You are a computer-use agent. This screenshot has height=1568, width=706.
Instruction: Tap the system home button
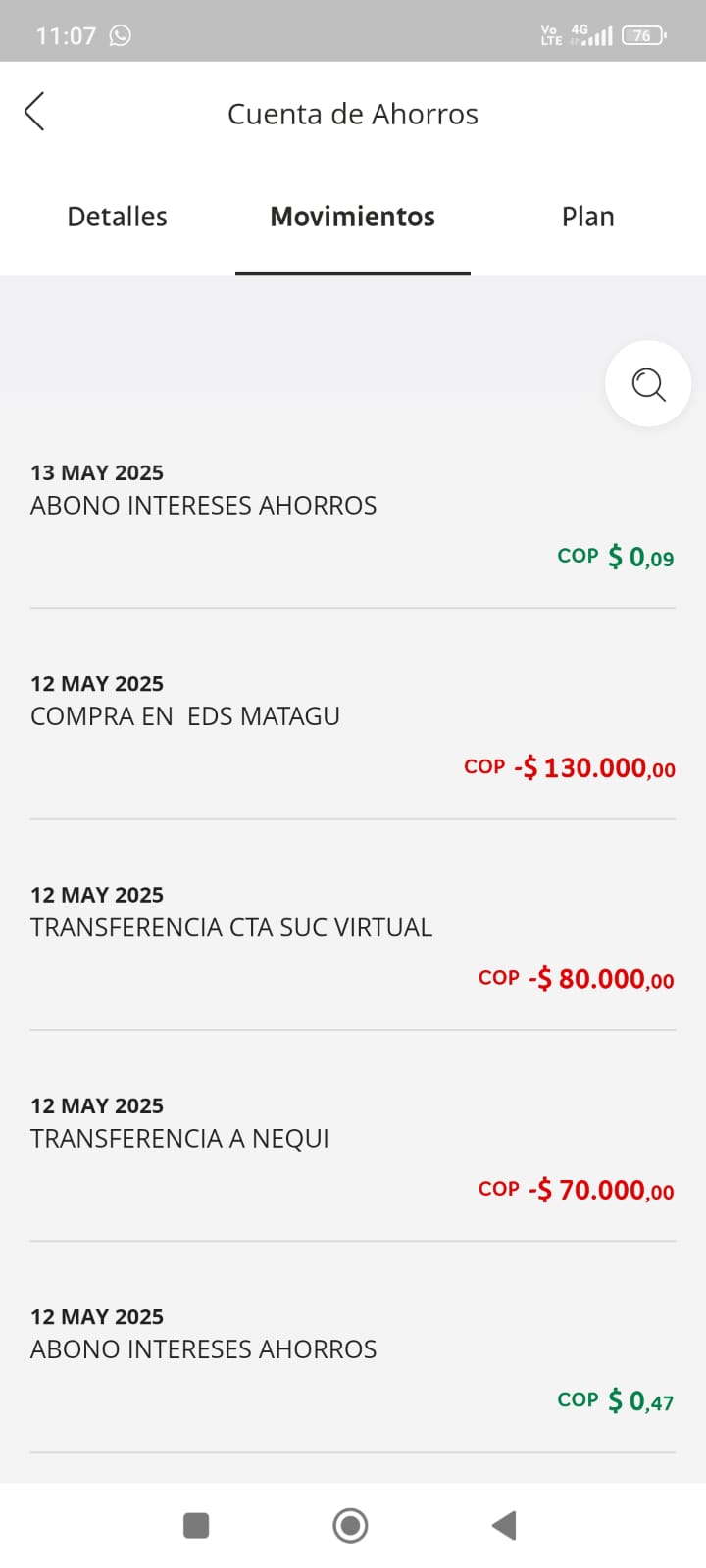point(350,1525)
